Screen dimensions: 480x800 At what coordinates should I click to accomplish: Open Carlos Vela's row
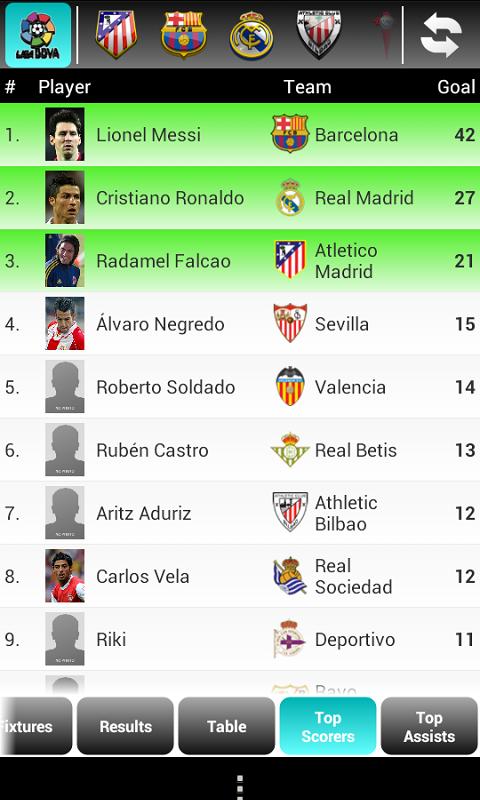240,576
